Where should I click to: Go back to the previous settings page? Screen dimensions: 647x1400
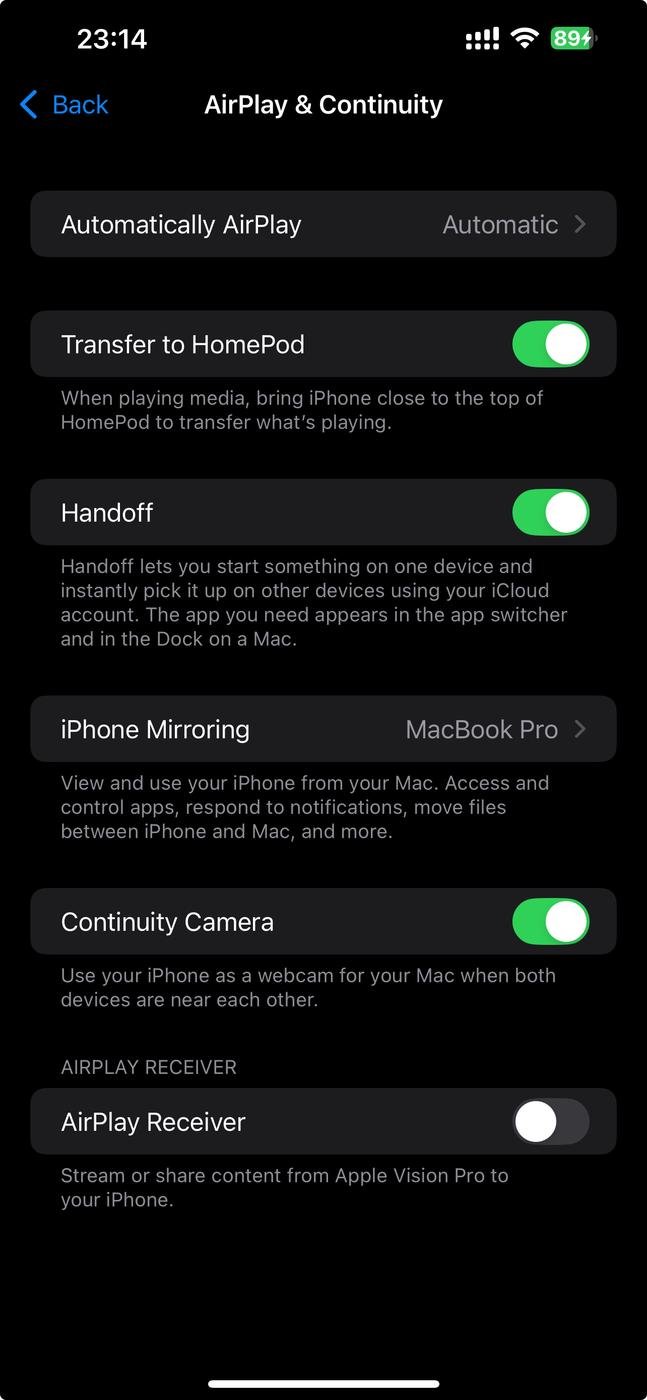[x=64, y=105]
